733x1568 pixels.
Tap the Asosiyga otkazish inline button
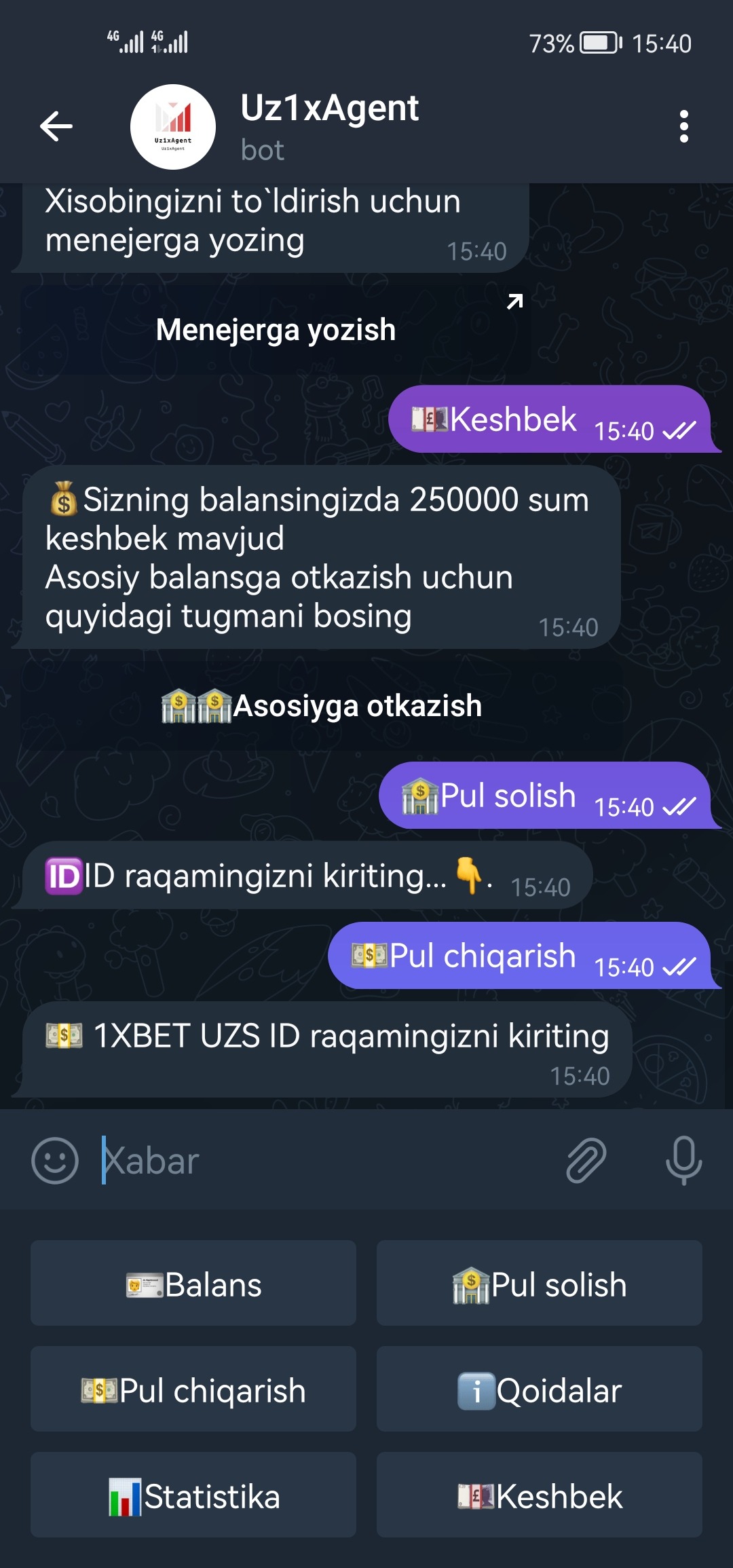pyautogui.click(x=322, y=706)
